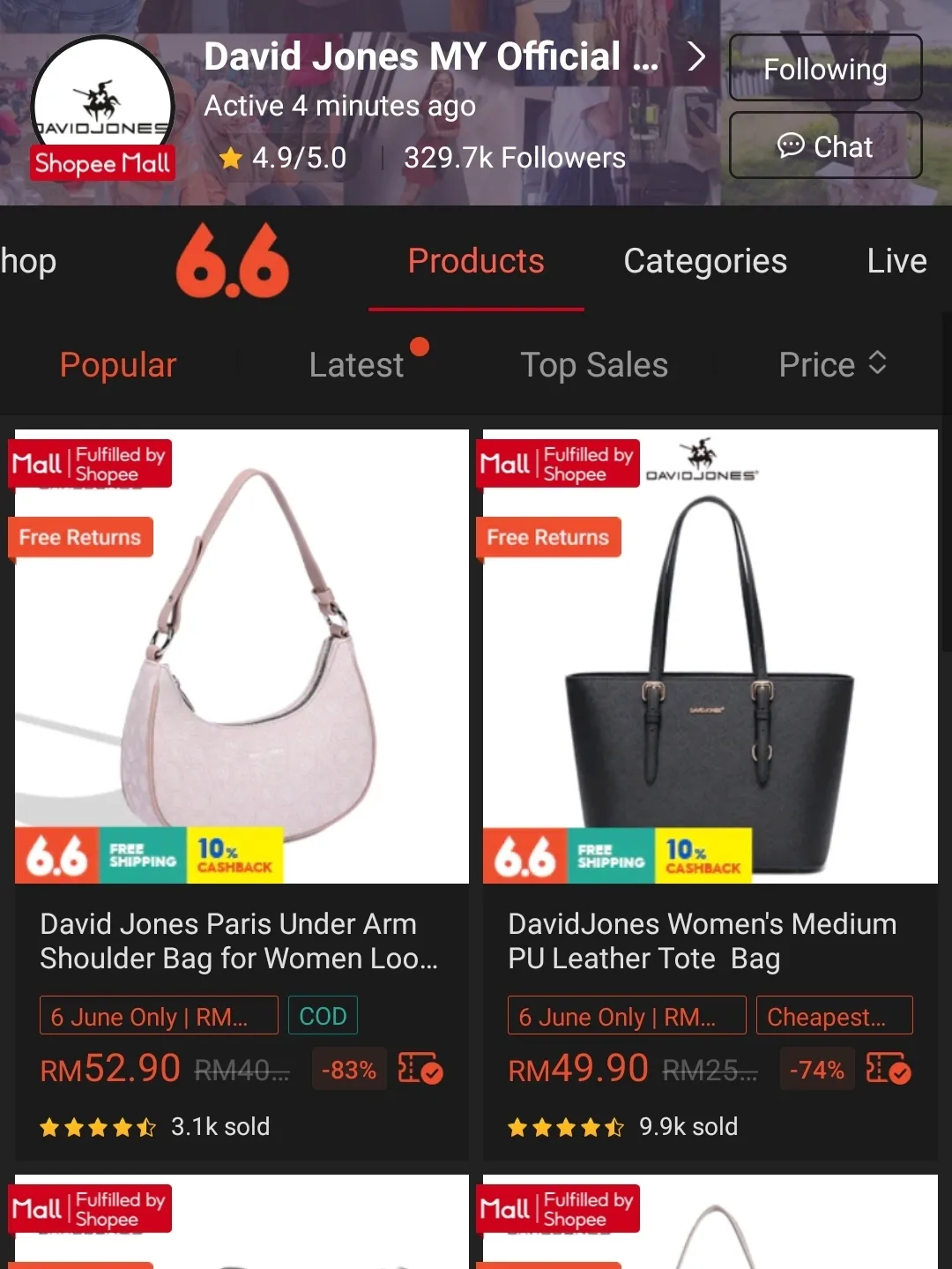952x1269 pixels.
Task: Switch to the Categories tab
Action: [705, 261]
